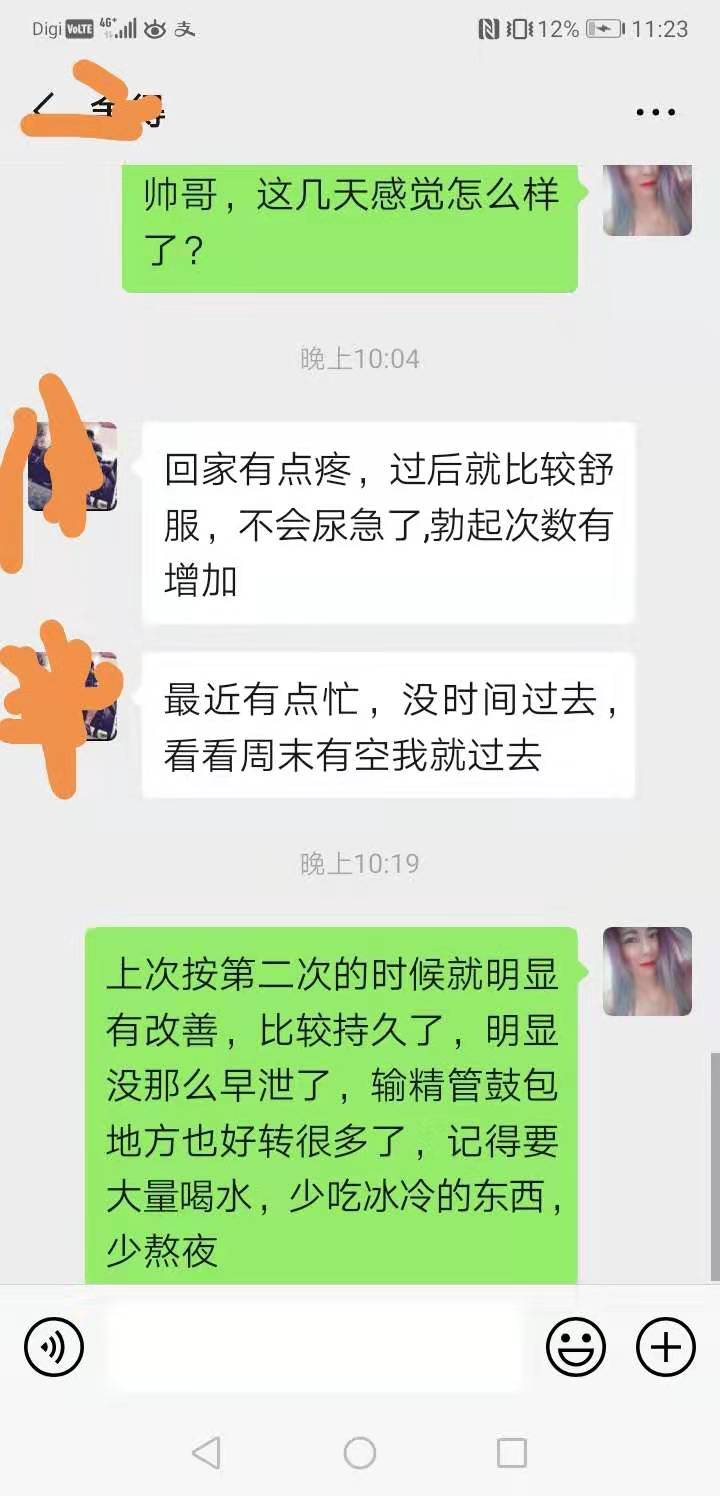This screenshot has width=720, height=1496.
Task: Tap the message text field
Action: [315, 1347]
